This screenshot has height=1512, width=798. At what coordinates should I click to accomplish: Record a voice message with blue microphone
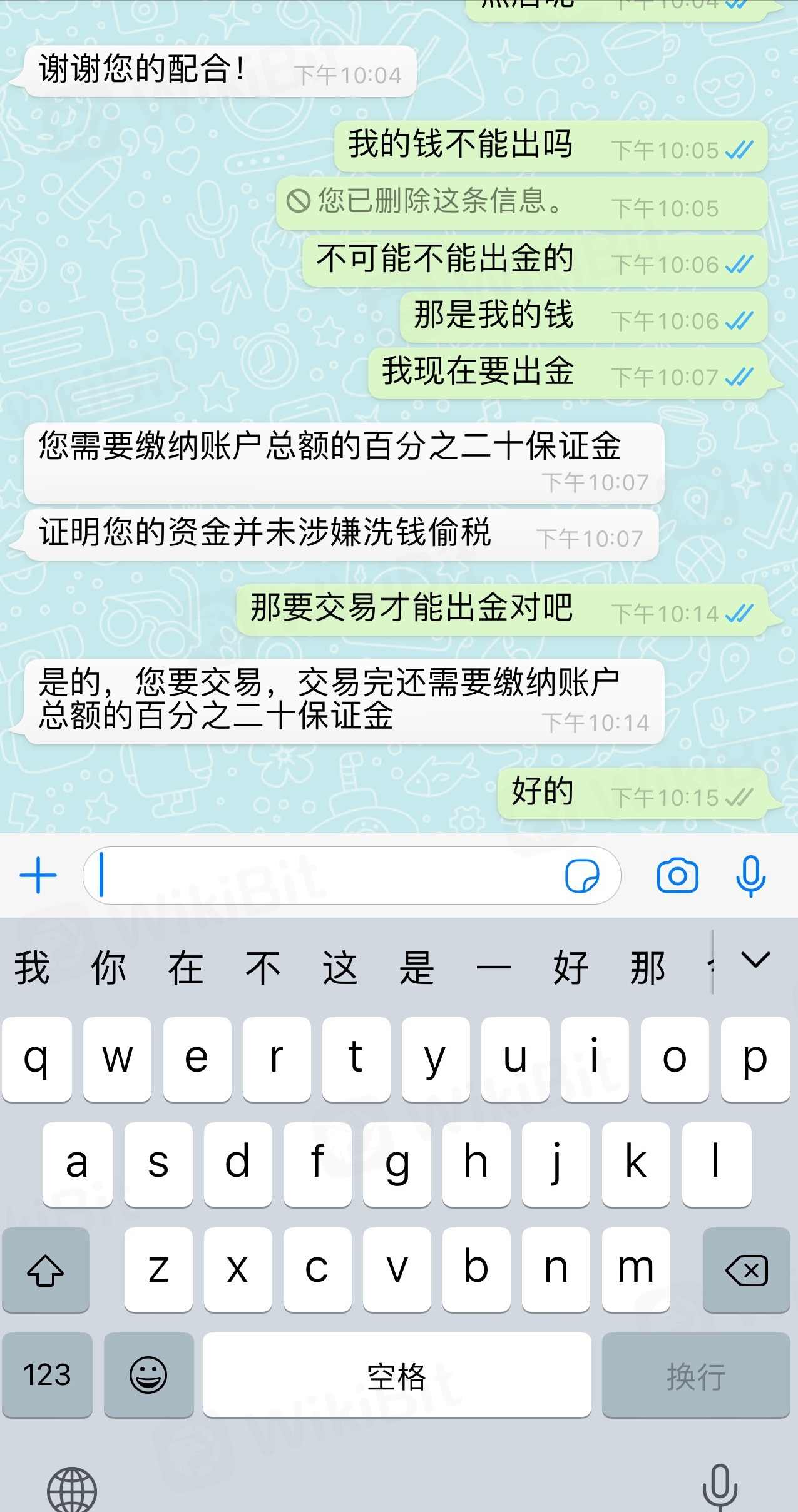[750, 875]
